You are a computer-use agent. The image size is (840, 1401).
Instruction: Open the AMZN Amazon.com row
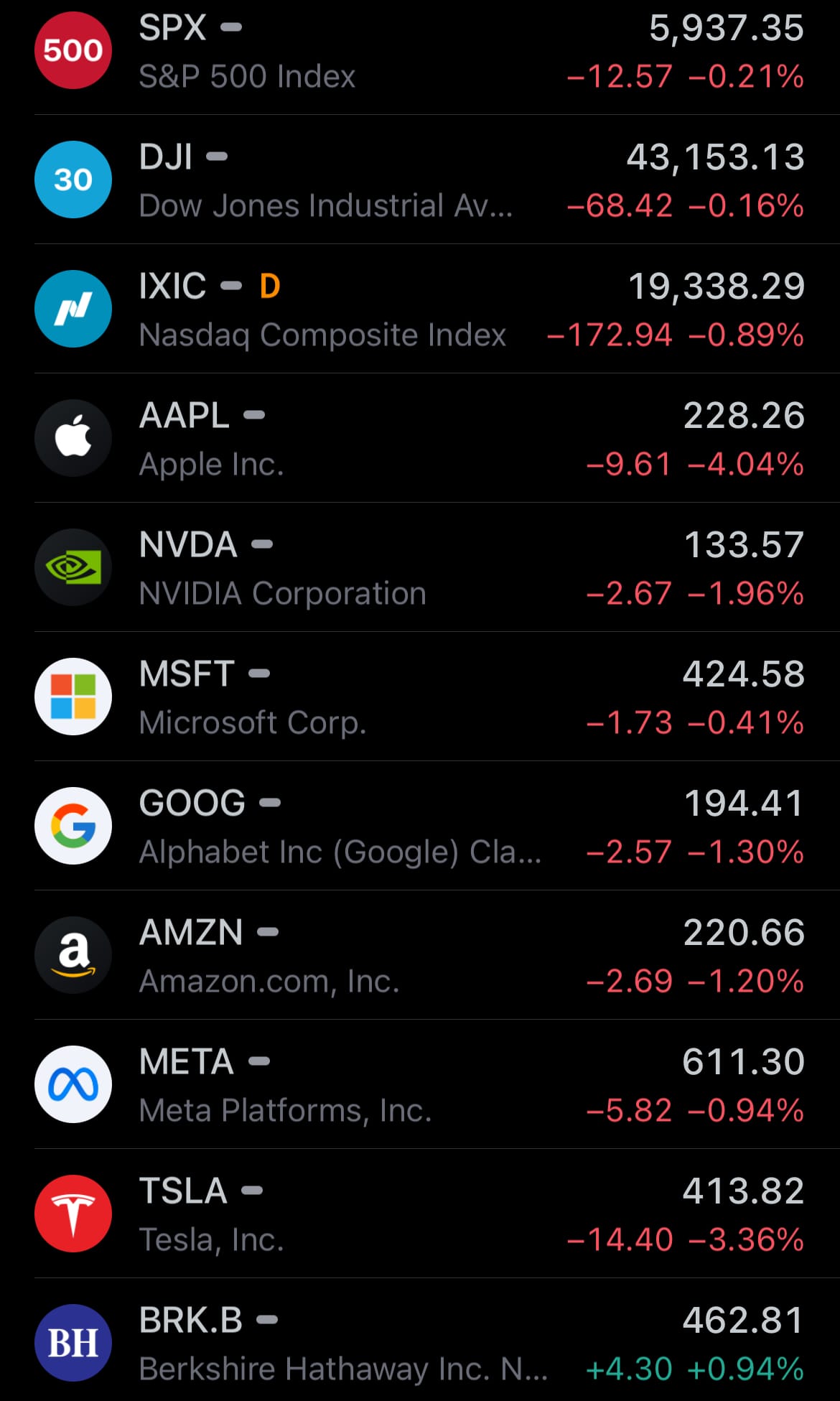(x=420, y=955)
